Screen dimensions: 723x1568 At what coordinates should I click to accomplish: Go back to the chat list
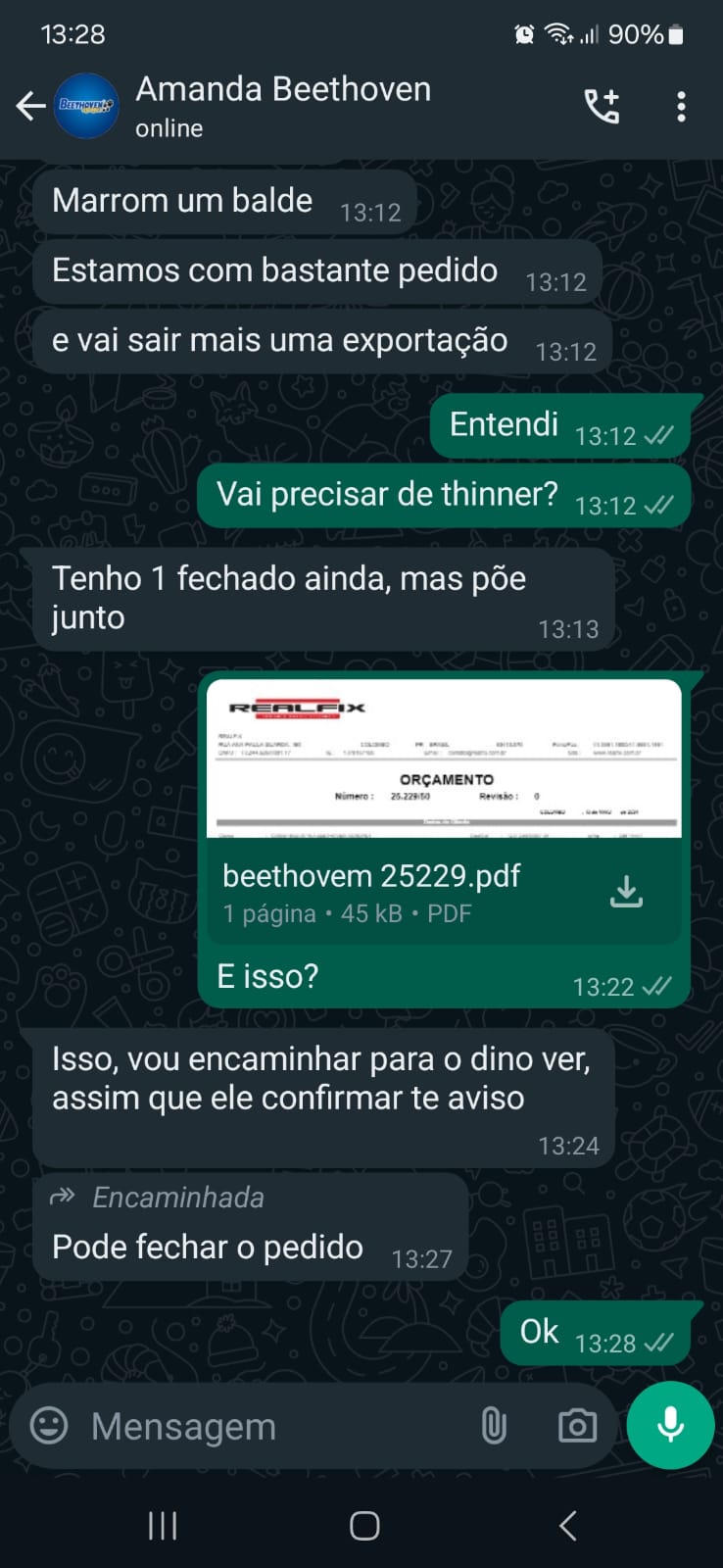[x=31, y=106]
